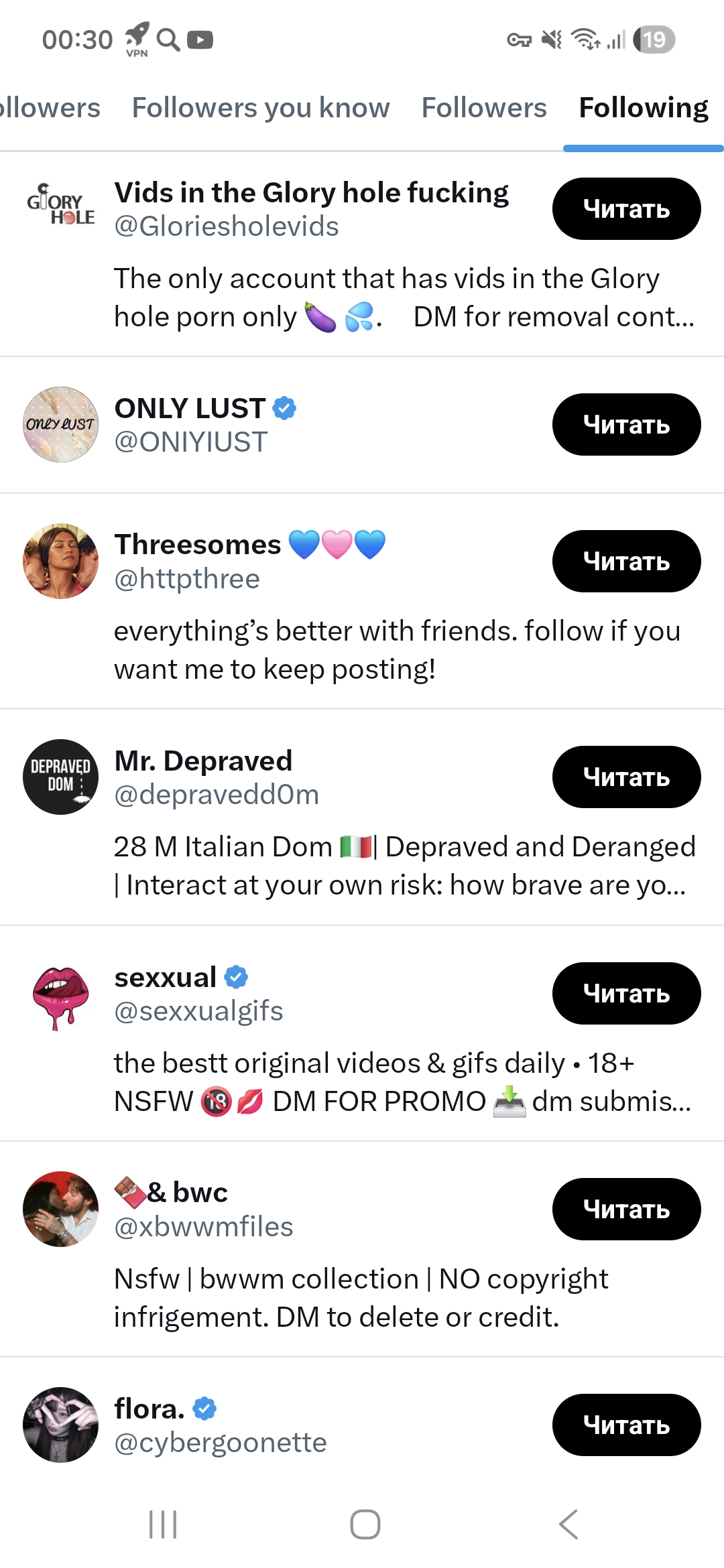This screenshot has height=1568, width=724.
Task: Switch to the Followers tab
Action: (484, 108)
